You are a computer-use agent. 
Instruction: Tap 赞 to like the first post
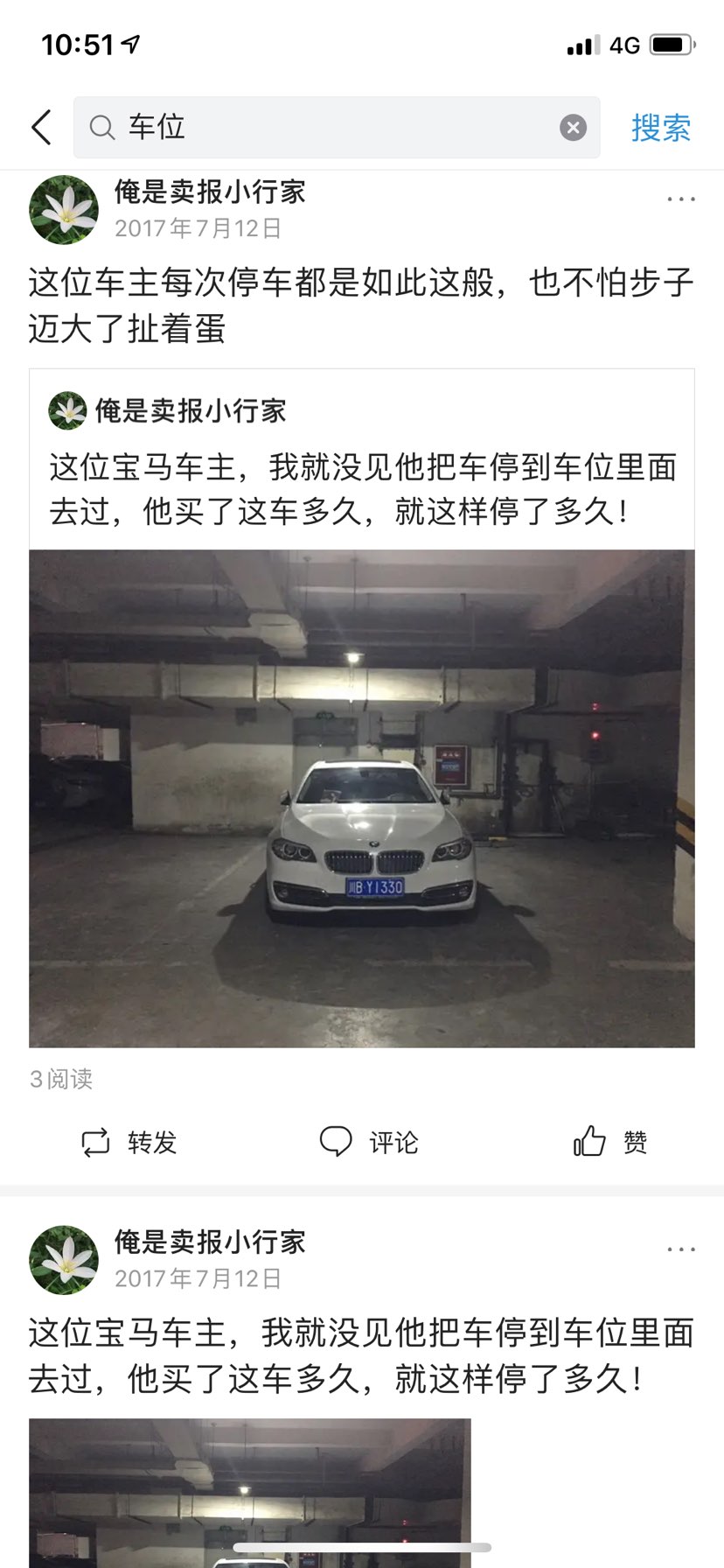click(610, 1142)
